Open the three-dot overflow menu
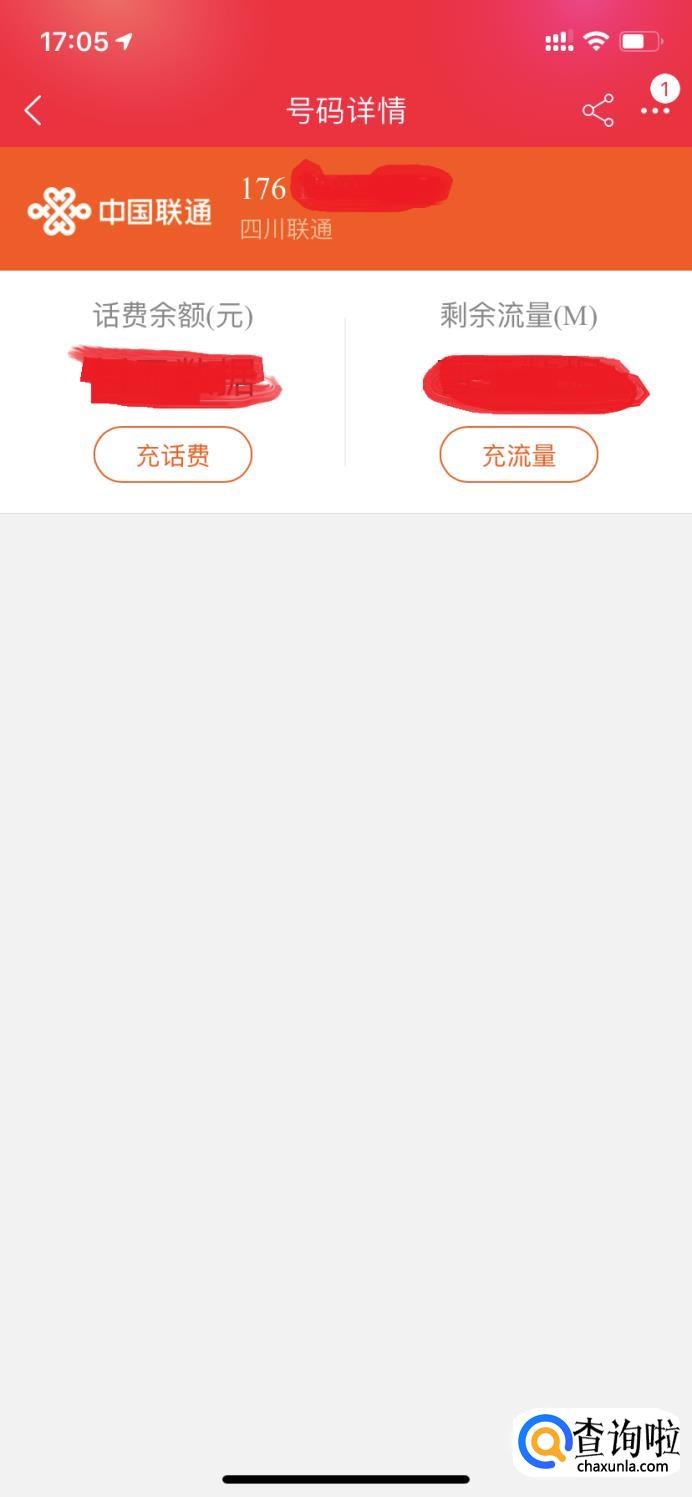Screen dimensions: 692x1497 pyautogui.click(x=655, y=110)
